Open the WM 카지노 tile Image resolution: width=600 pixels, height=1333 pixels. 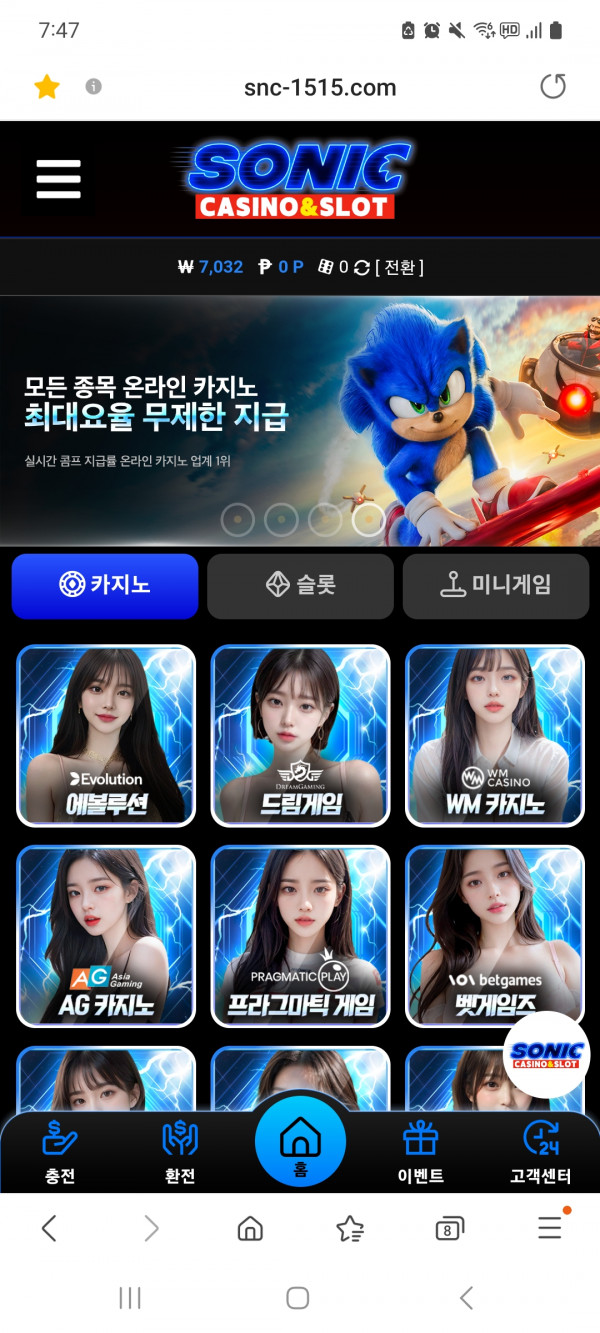(494, 735)
